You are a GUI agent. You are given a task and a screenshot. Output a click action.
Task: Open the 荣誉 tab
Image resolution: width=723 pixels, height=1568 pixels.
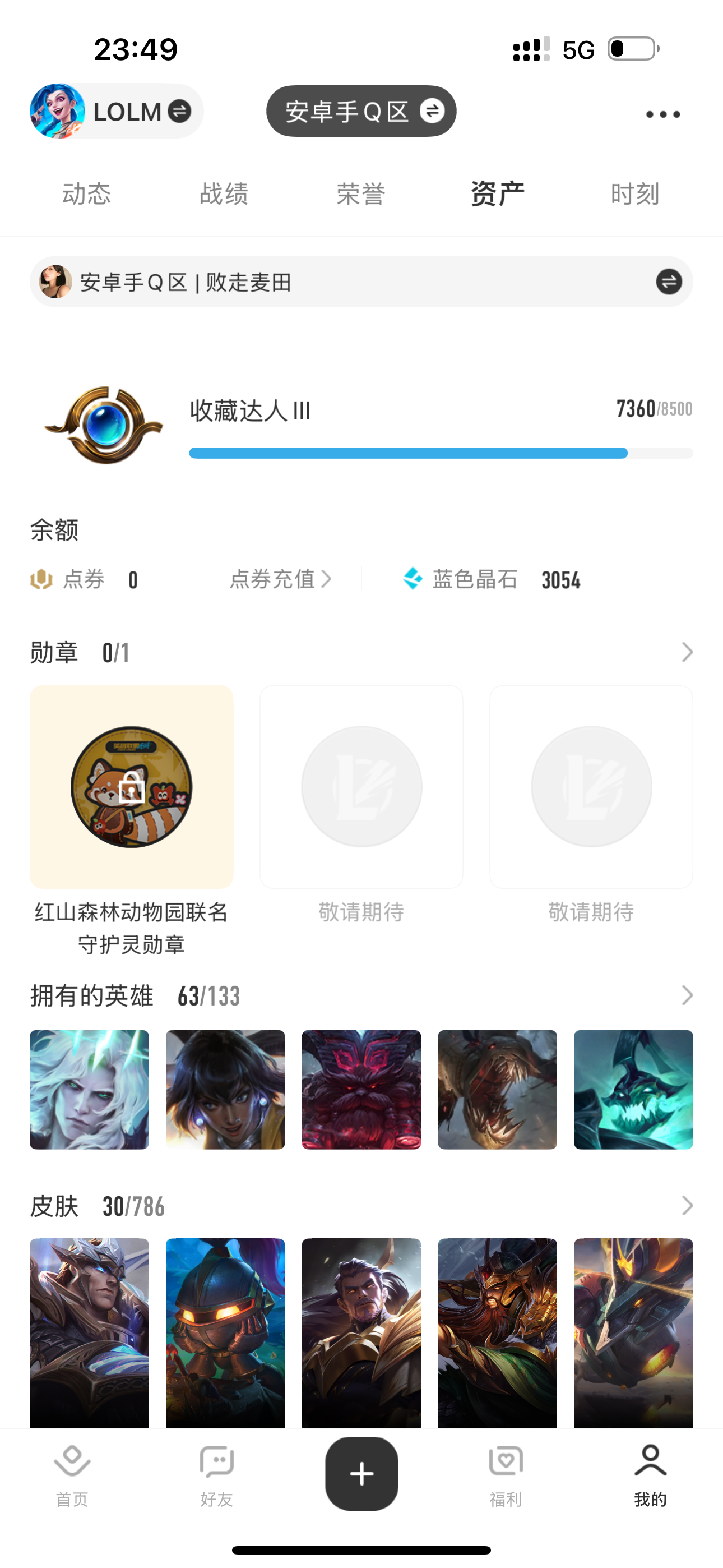tap(360, 194)
